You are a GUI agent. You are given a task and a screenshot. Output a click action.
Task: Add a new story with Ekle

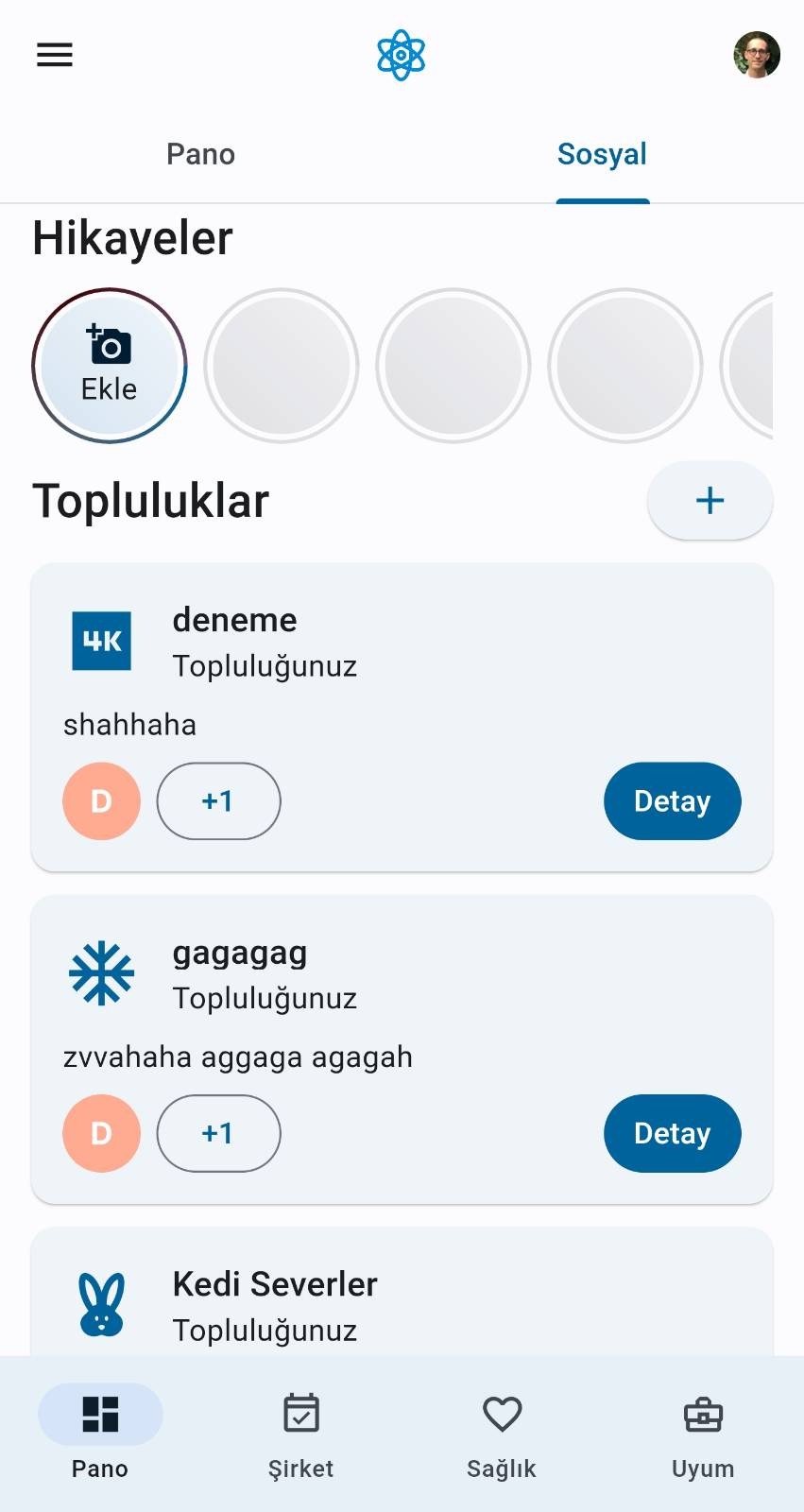click(x=110, y=366)
